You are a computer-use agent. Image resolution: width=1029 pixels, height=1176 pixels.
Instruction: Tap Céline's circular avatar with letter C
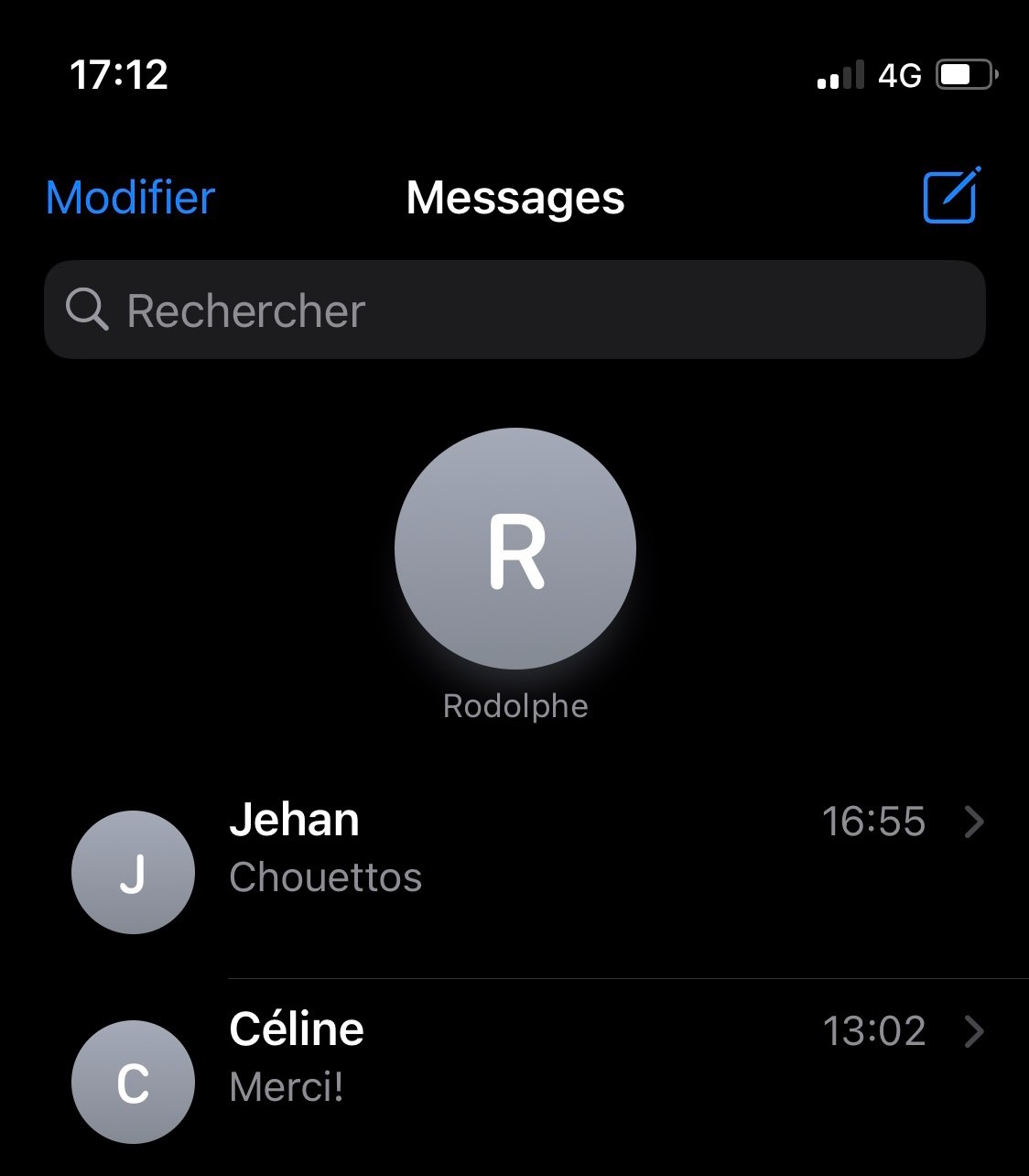(133, 1082)
